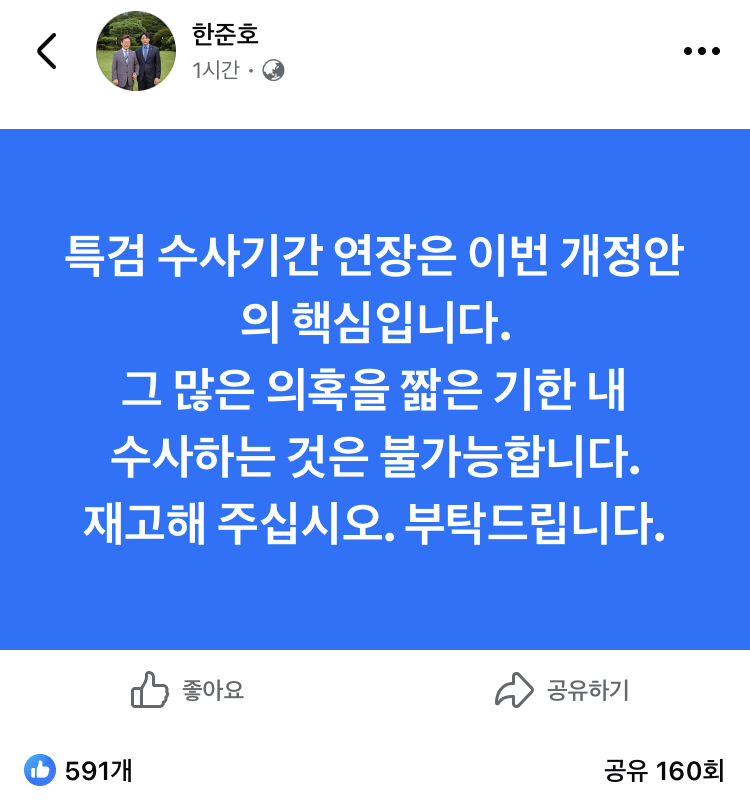The image size is (750, 805).
Task: Open the profile picture of 한준호
Action: pos(135,51)
